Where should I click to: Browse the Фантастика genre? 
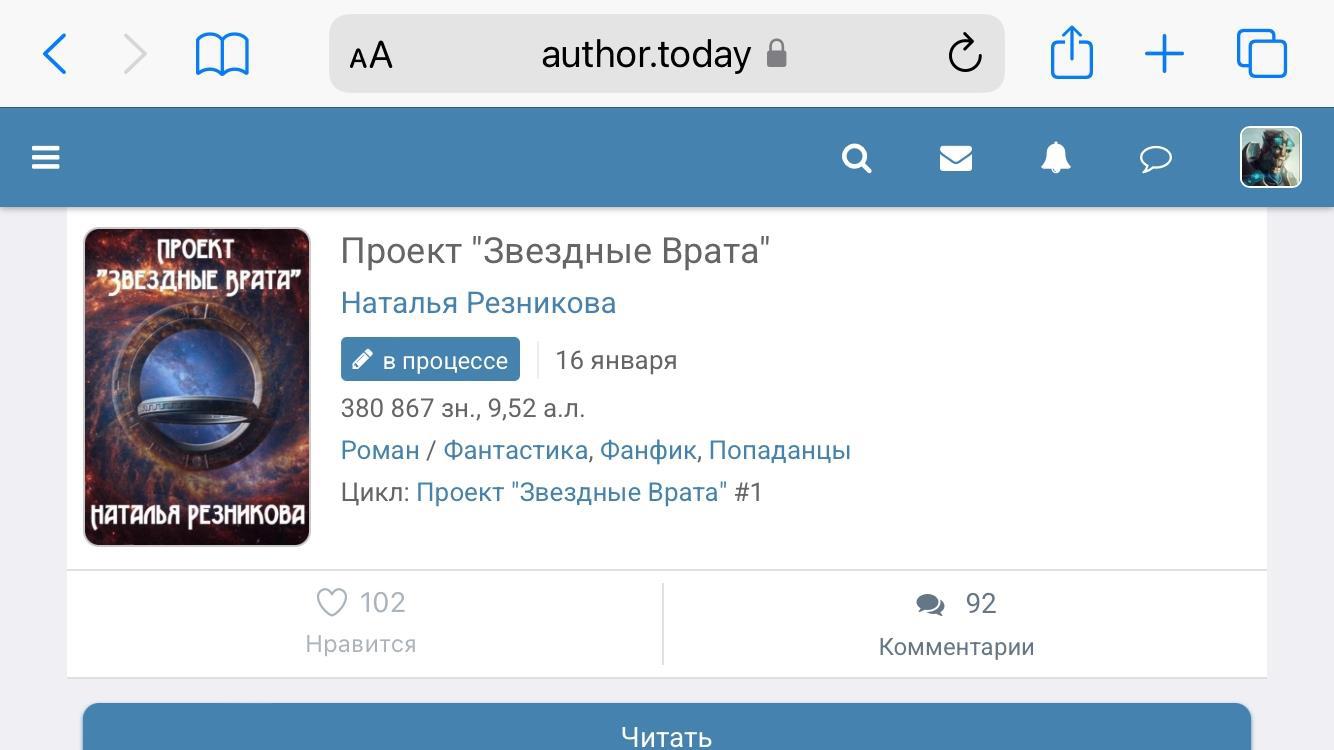(515, 450)
